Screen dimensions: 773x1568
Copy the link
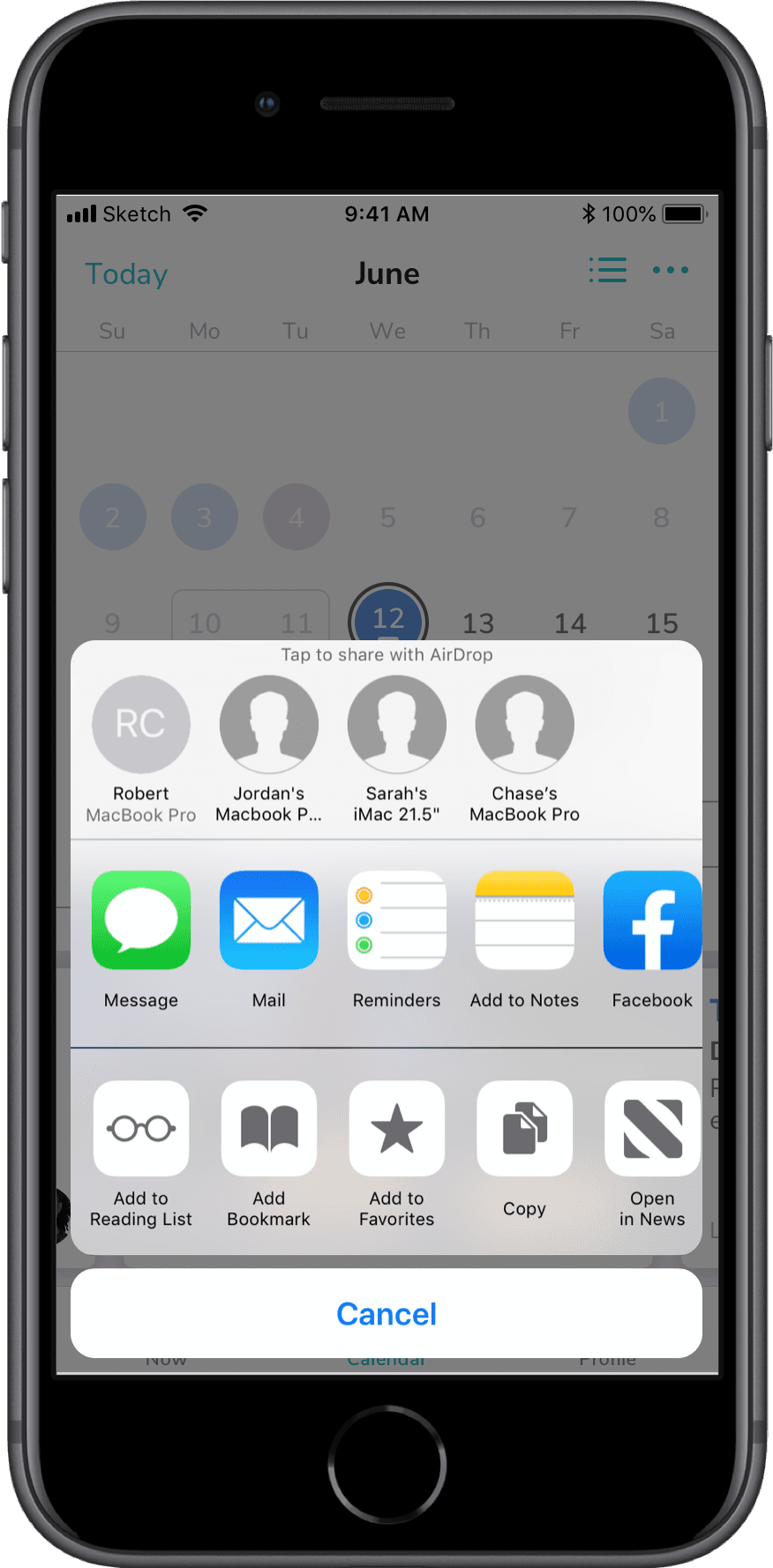[x=525, y=1129]
